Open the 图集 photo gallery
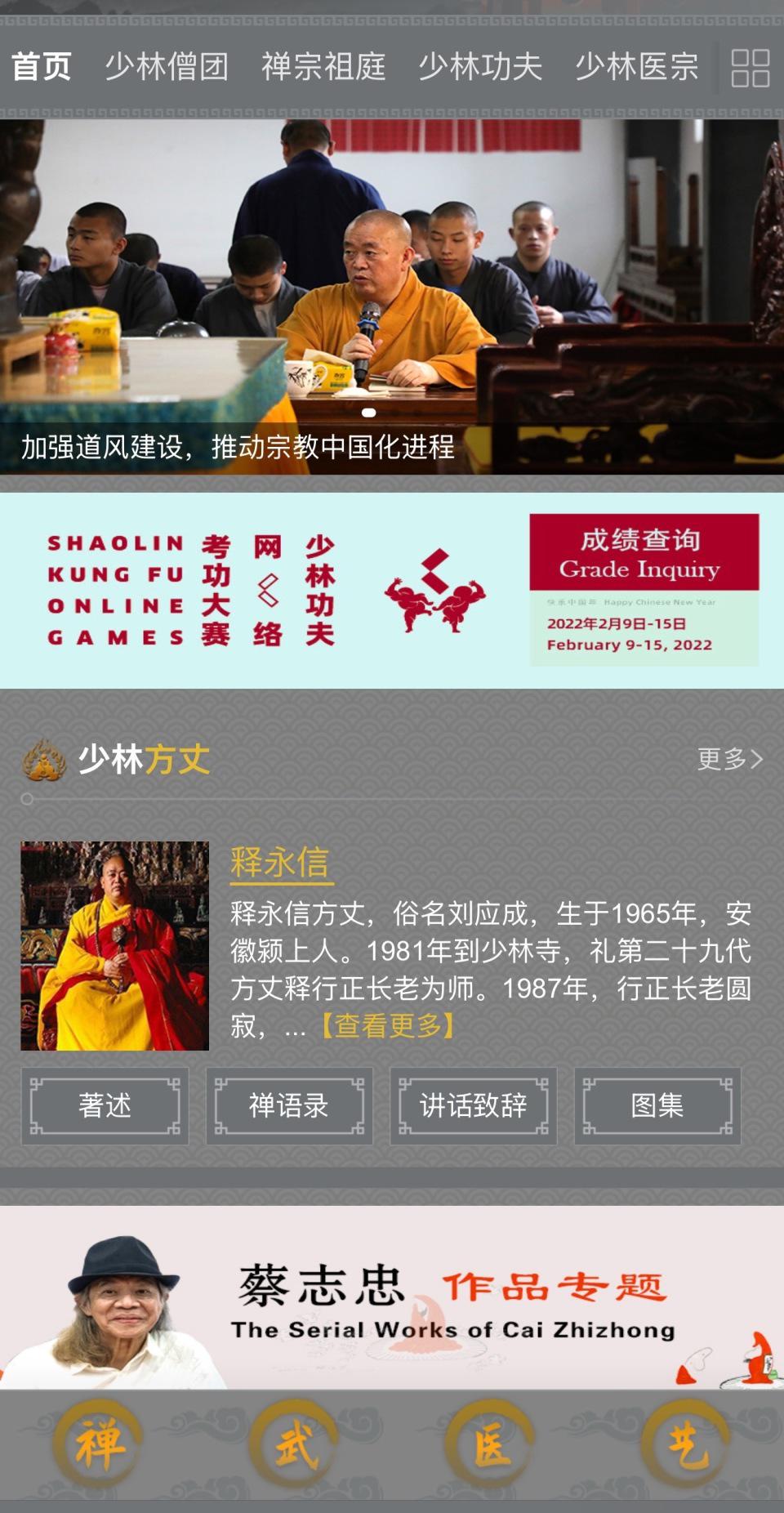784x1513 pixels. (x=657, y=1105)
